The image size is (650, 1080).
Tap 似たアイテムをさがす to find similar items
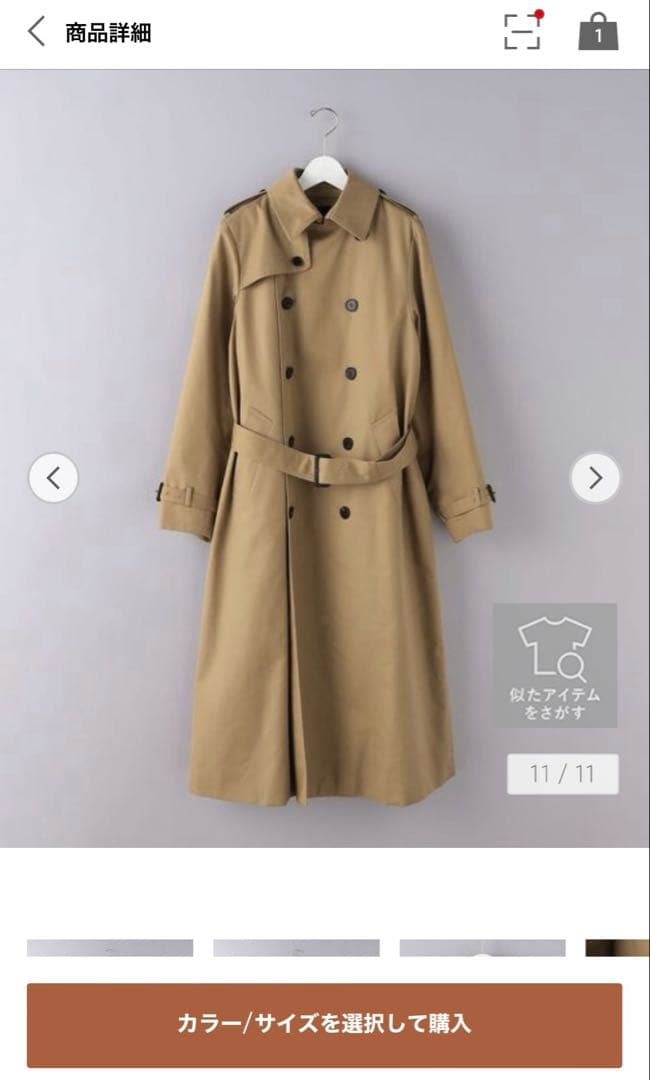coord(554,665)
